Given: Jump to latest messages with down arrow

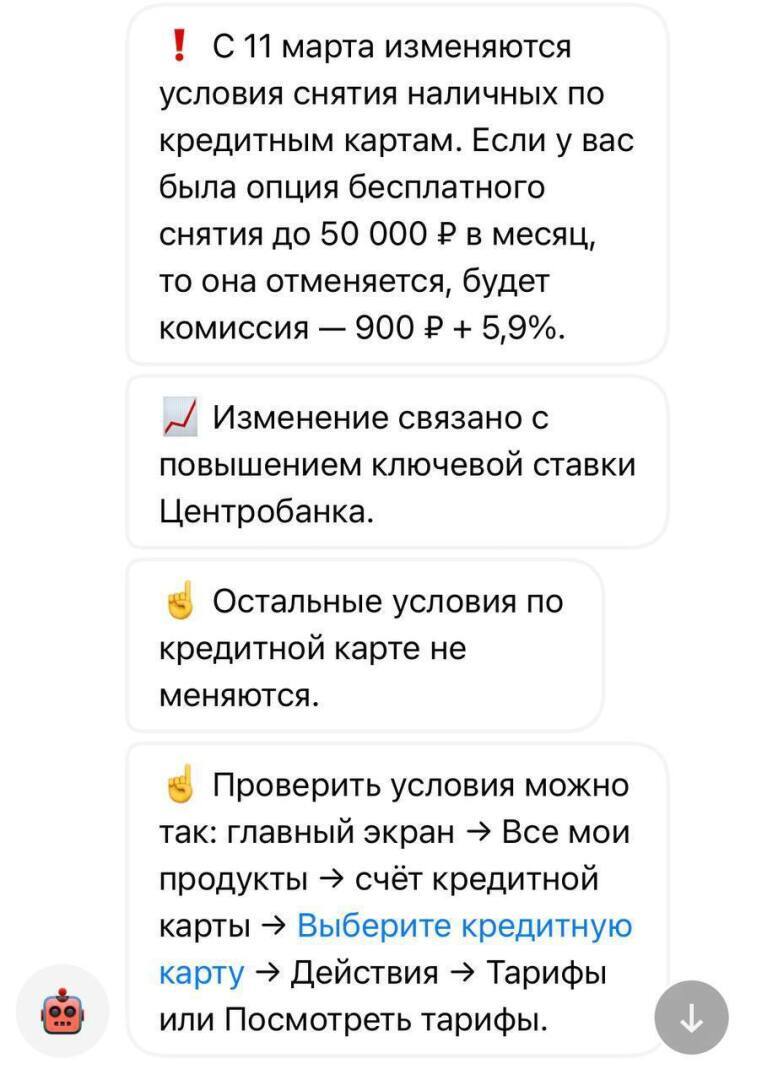Looking at the screenshot, I should 691,1018.
